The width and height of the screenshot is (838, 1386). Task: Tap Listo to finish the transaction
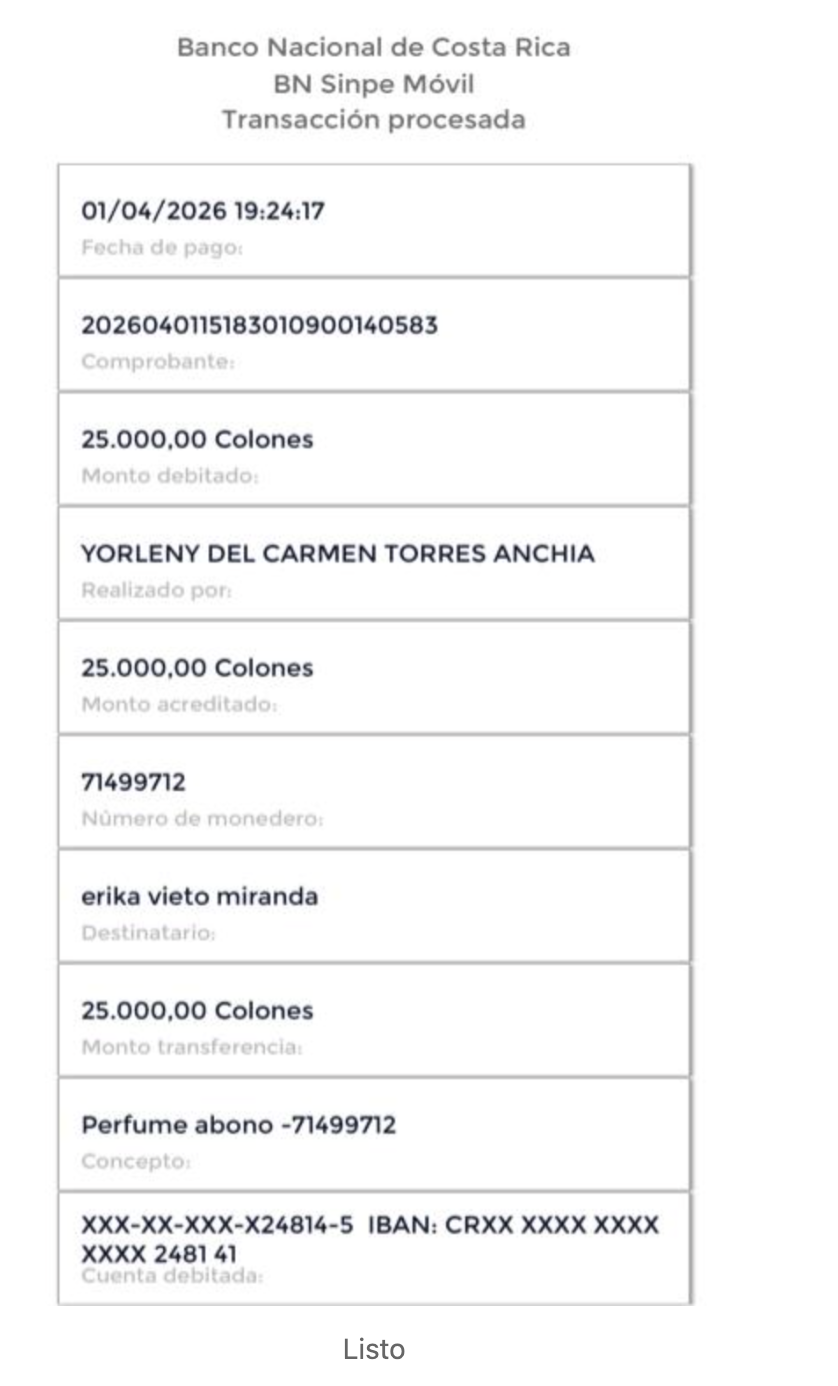374,1349
